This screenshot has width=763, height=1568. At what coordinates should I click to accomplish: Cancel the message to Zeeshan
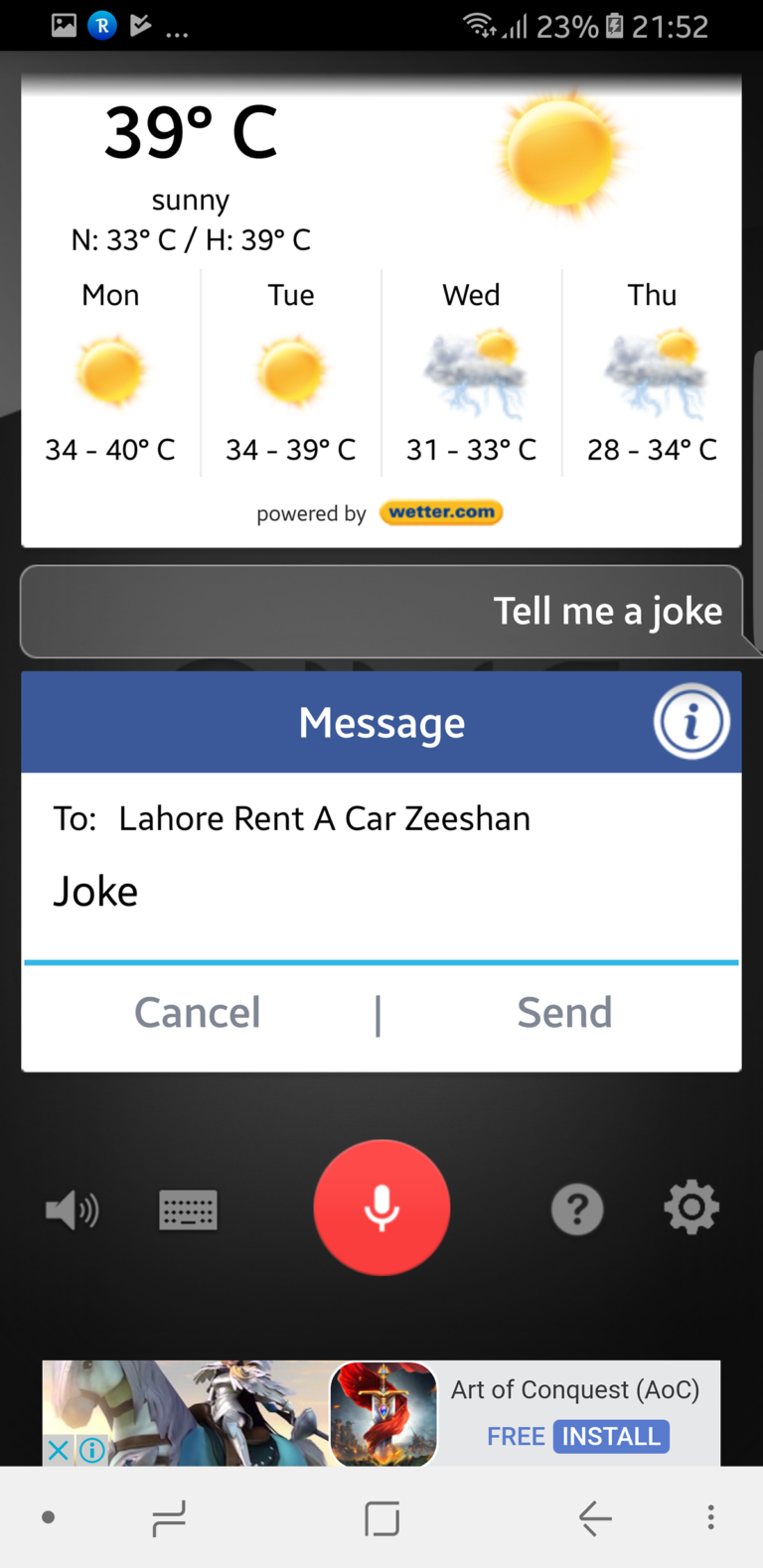tap(198, 1013)
